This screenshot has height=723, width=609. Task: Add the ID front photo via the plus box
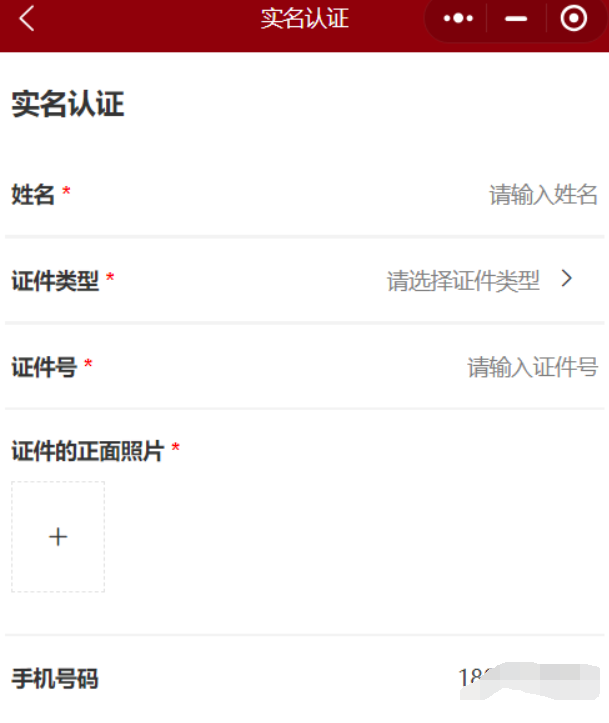(x=58, y=537)
